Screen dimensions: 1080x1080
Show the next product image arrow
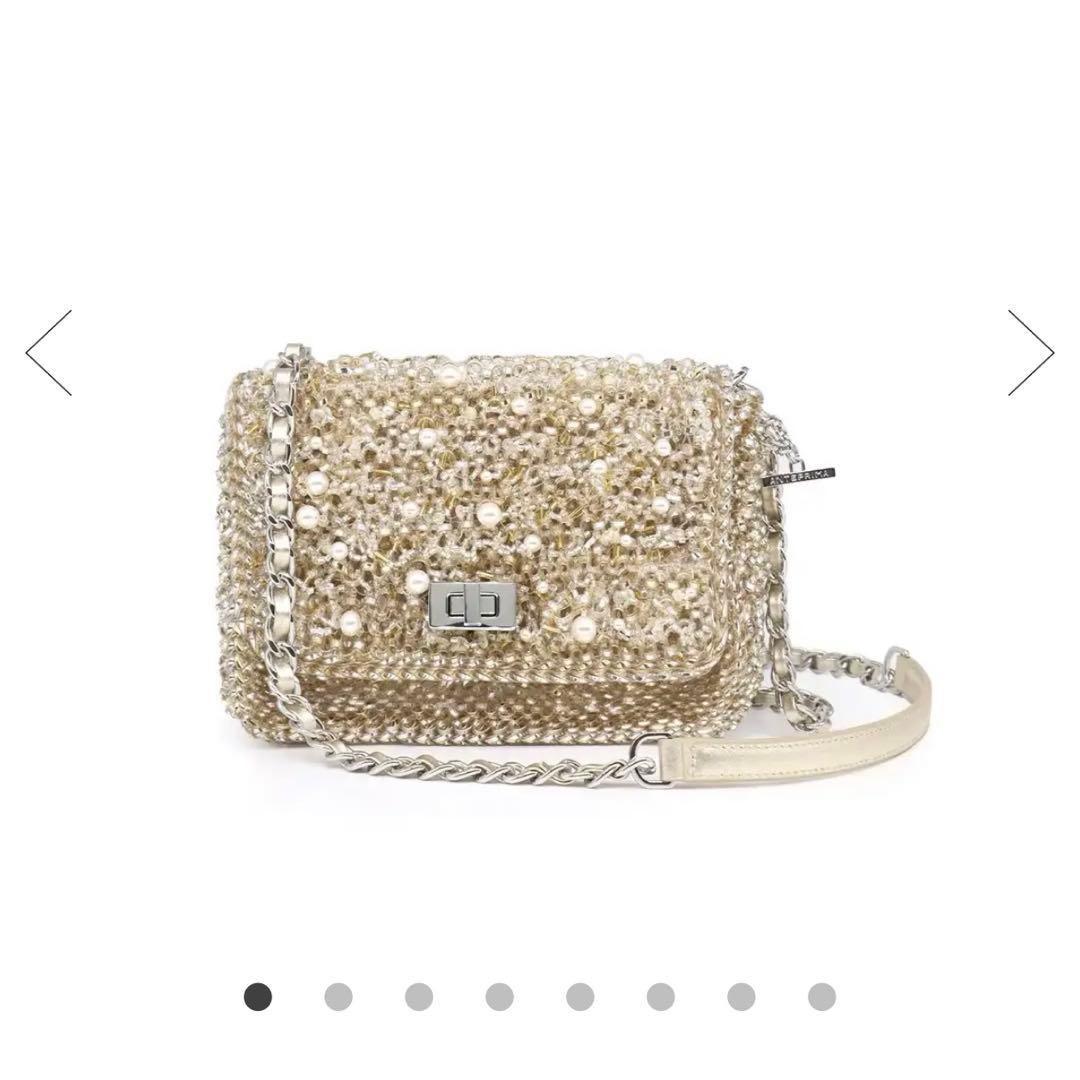[x=1030, y=352]
